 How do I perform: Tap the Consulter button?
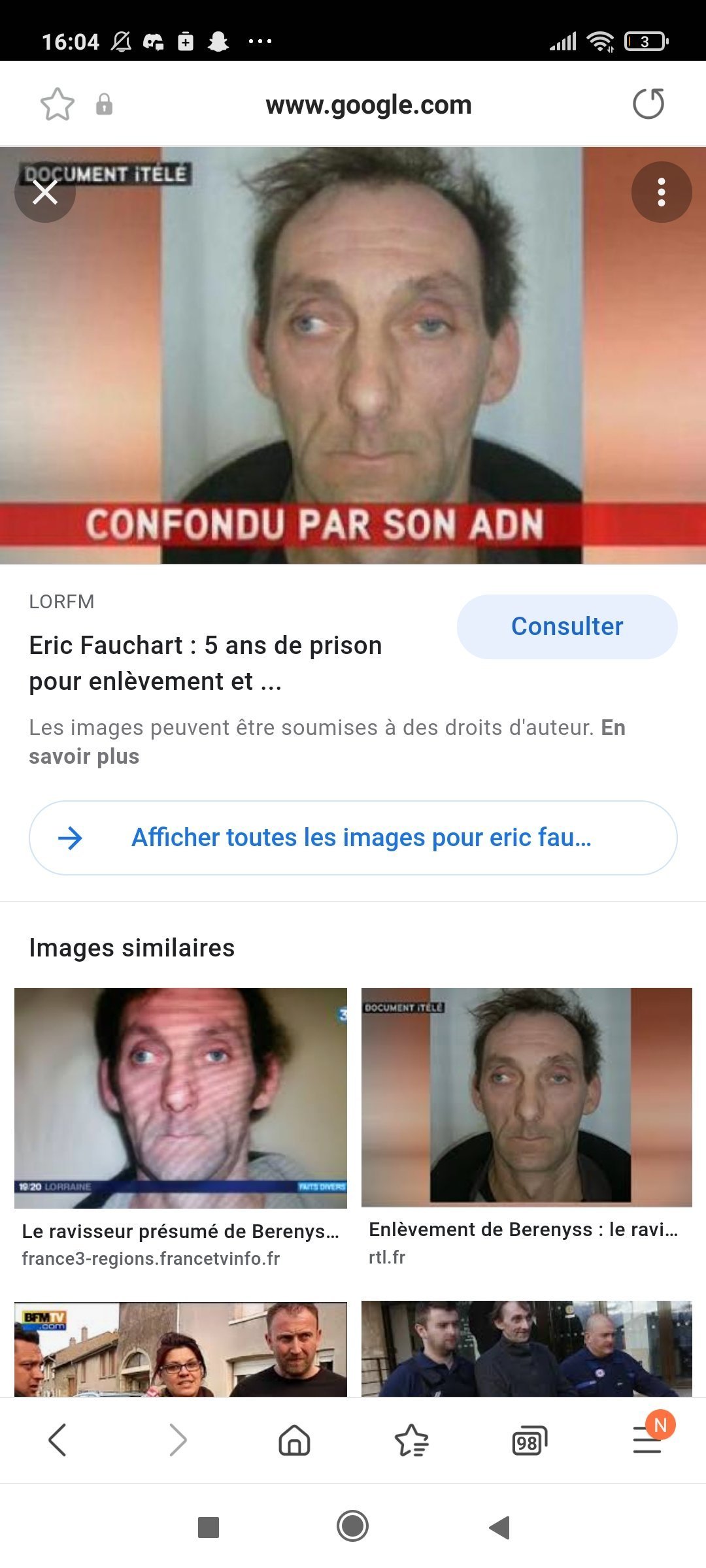[x=567, y=627]
